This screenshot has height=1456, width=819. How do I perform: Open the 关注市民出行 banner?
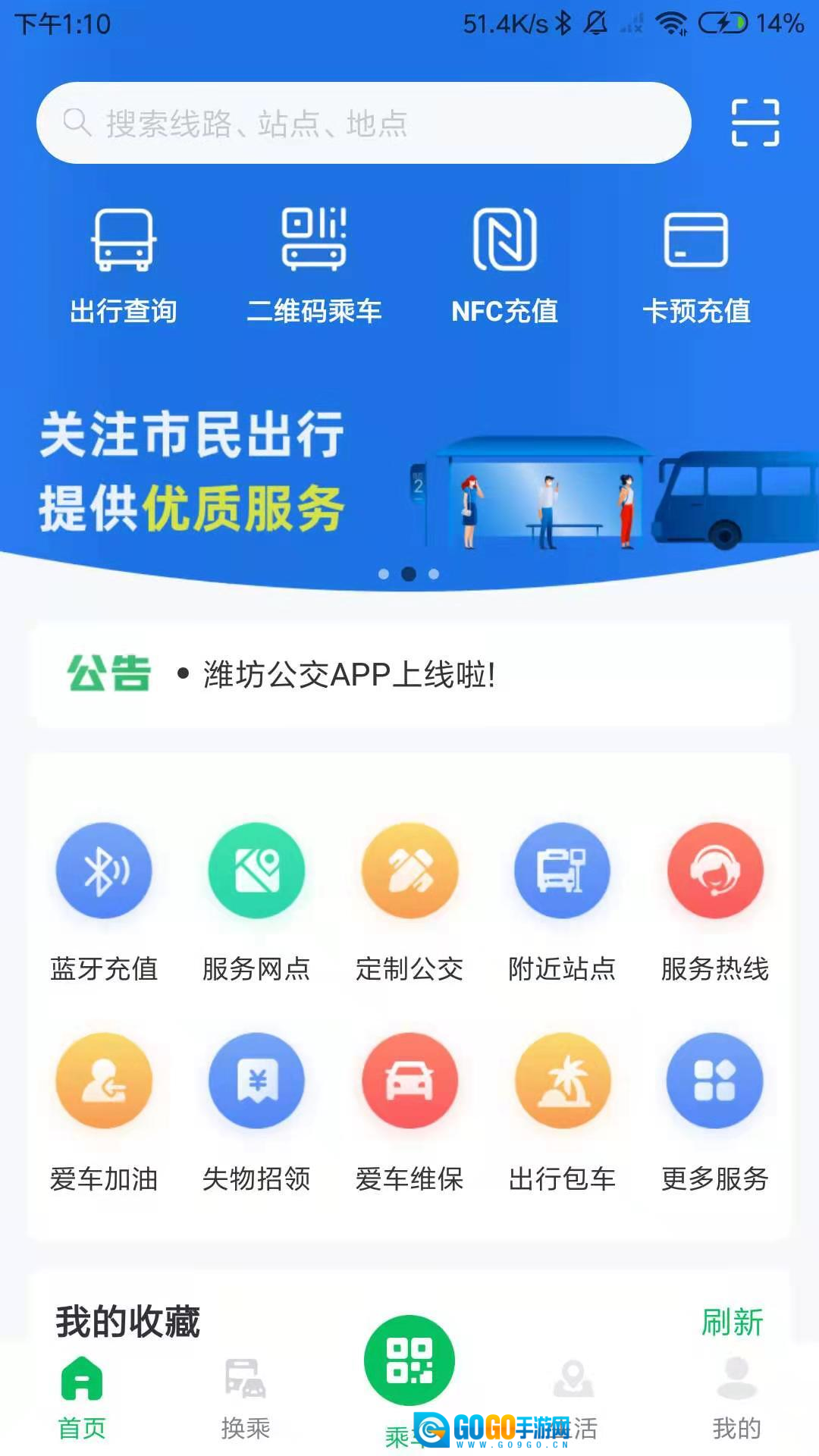pyautogui.click(x=409, y=478)
